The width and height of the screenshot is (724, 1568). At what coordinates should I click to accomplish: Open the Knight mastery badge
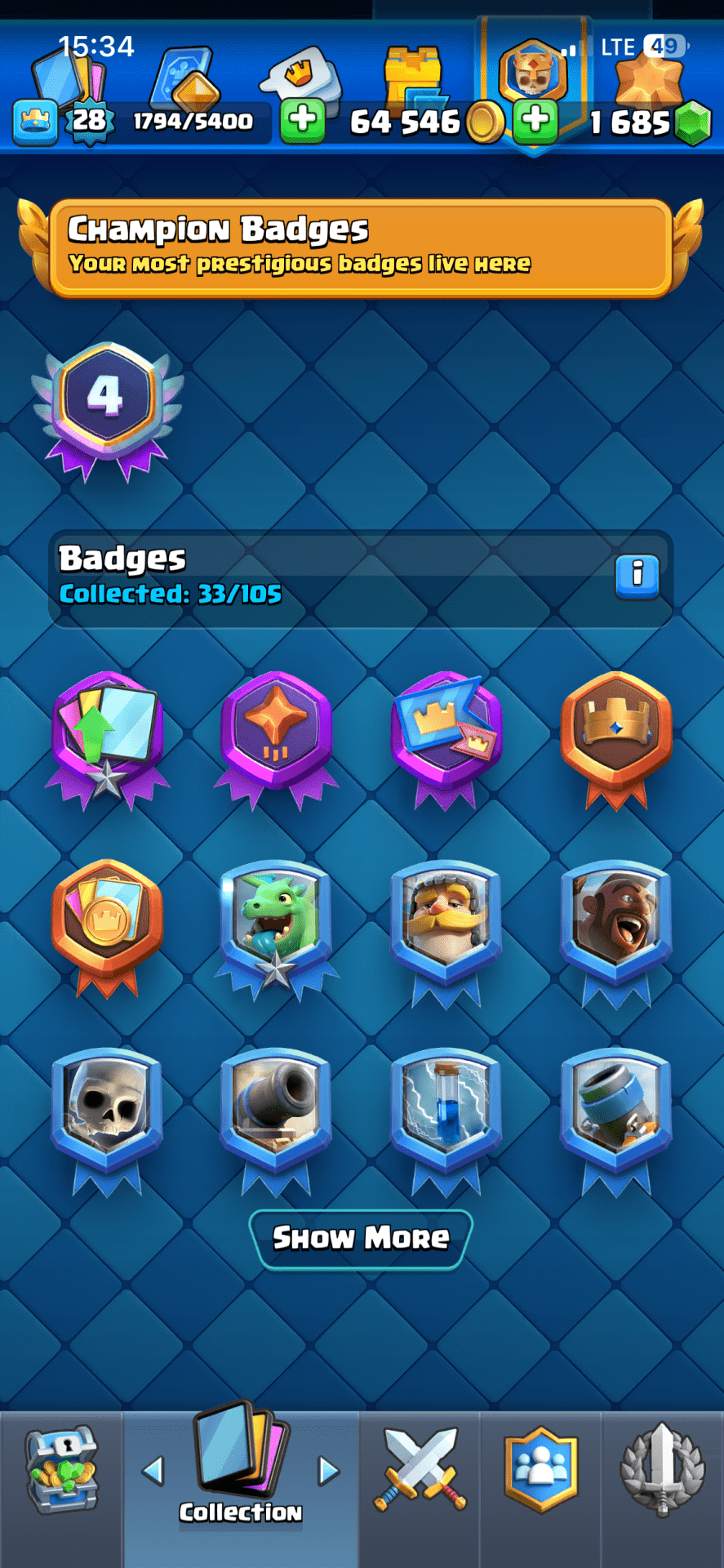coord(446,923)
